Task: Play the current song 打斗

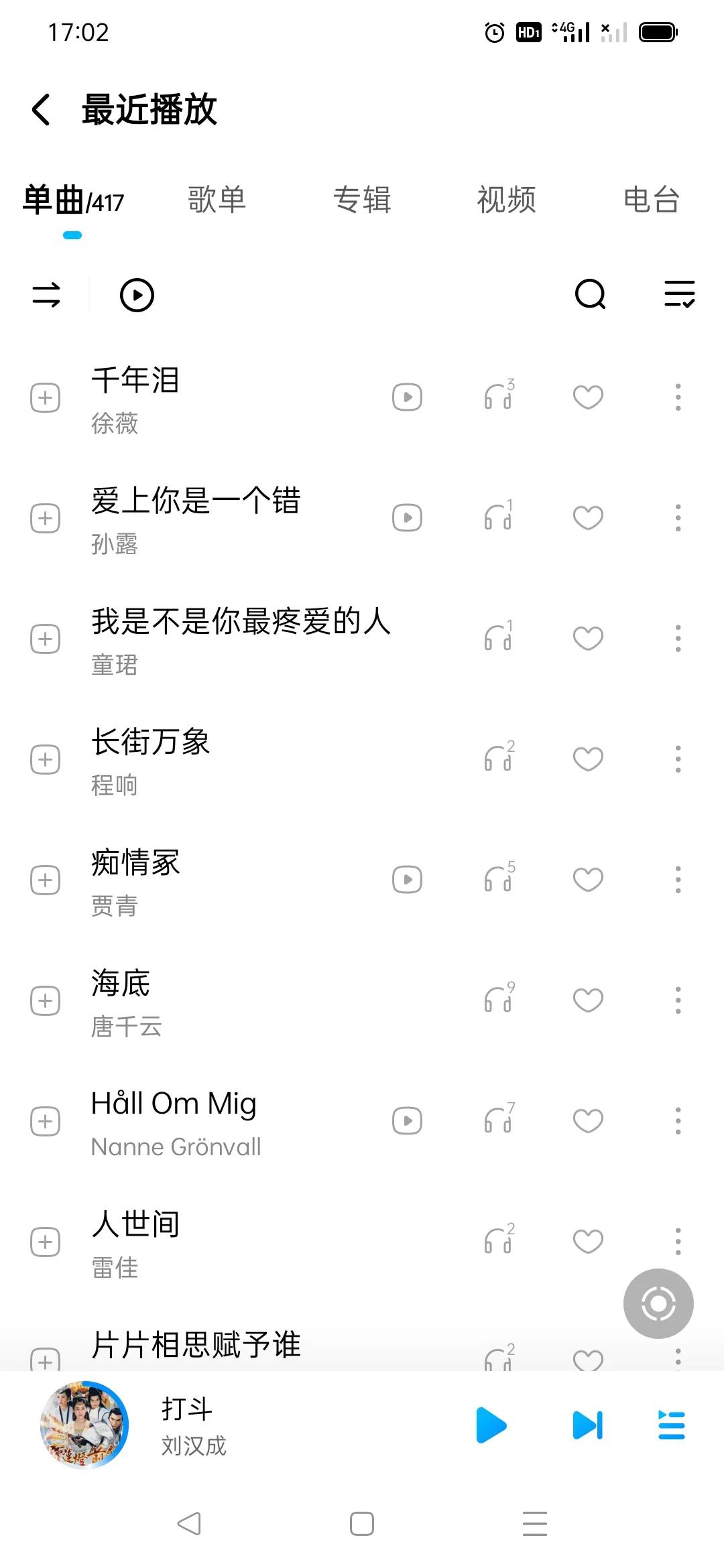Action: point(490,1426)
